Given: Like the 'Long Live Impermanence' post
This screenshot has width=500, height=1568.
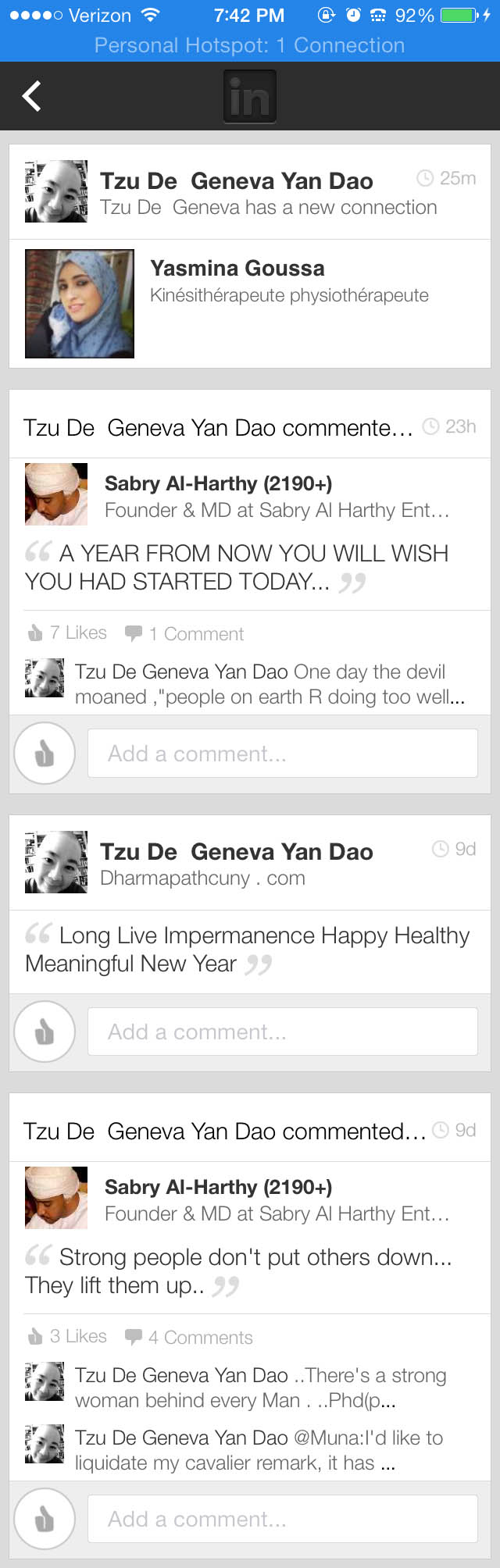Looking at the screenshot, I should pos(45,1032).
